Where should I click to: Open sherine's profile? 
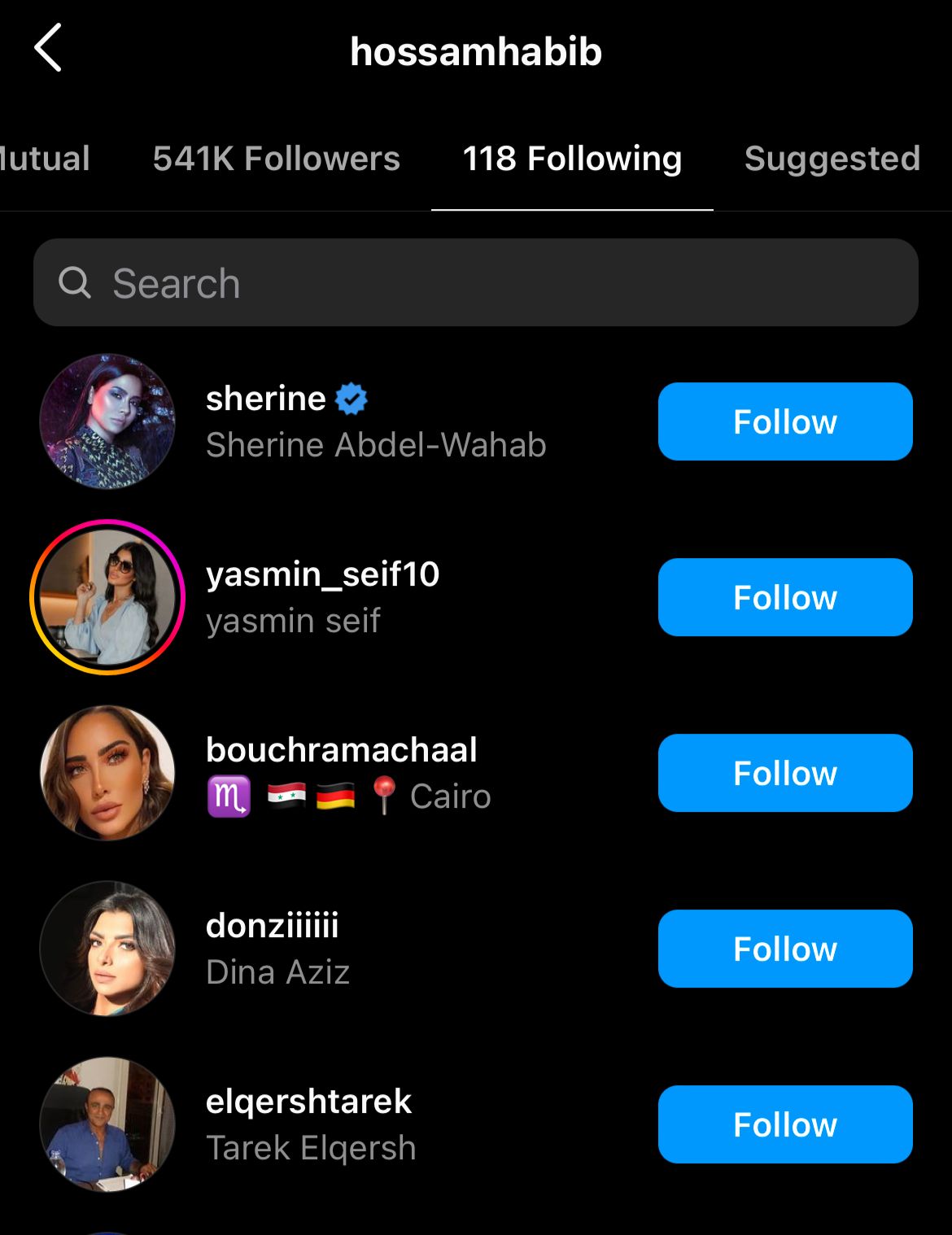[x=266, y=399]
